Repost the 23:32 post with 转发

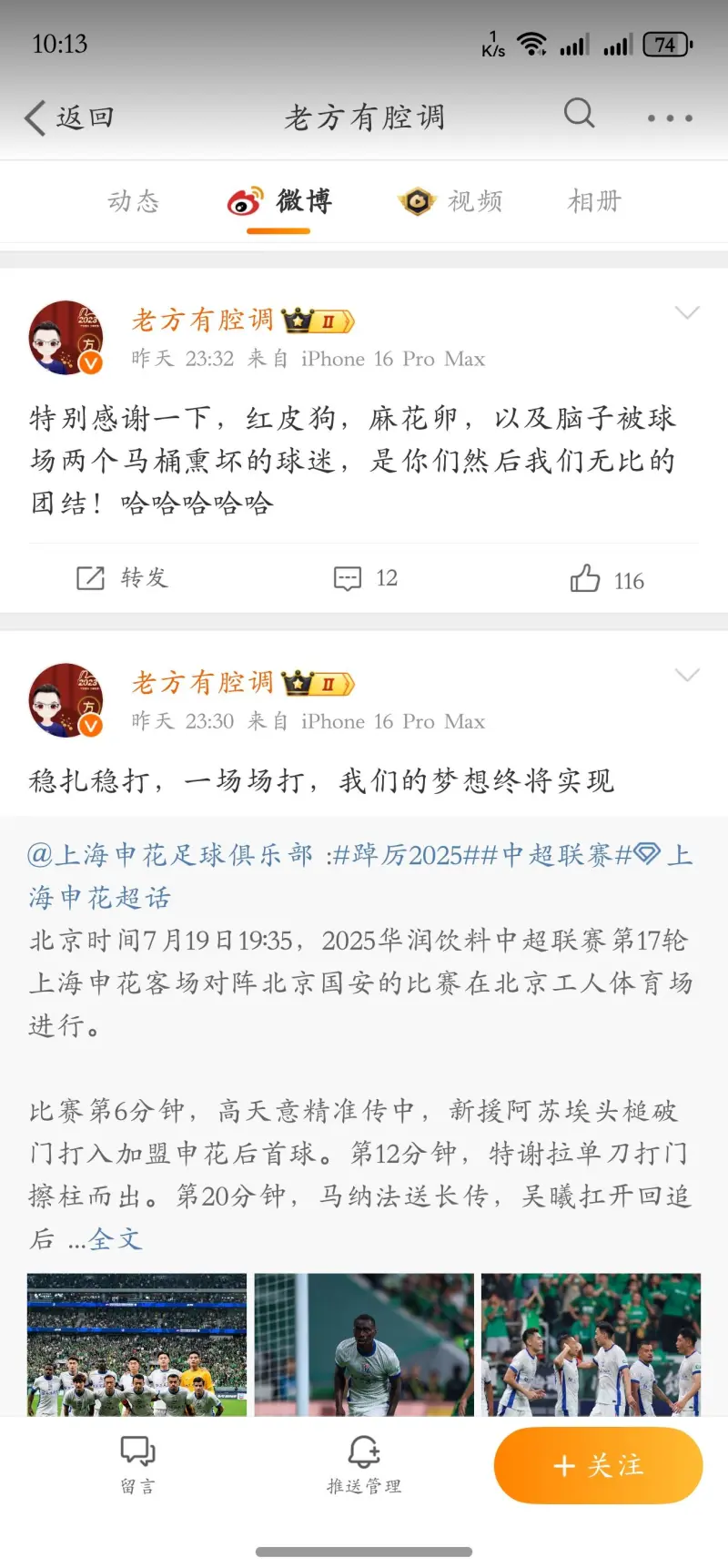coord(122,578)
